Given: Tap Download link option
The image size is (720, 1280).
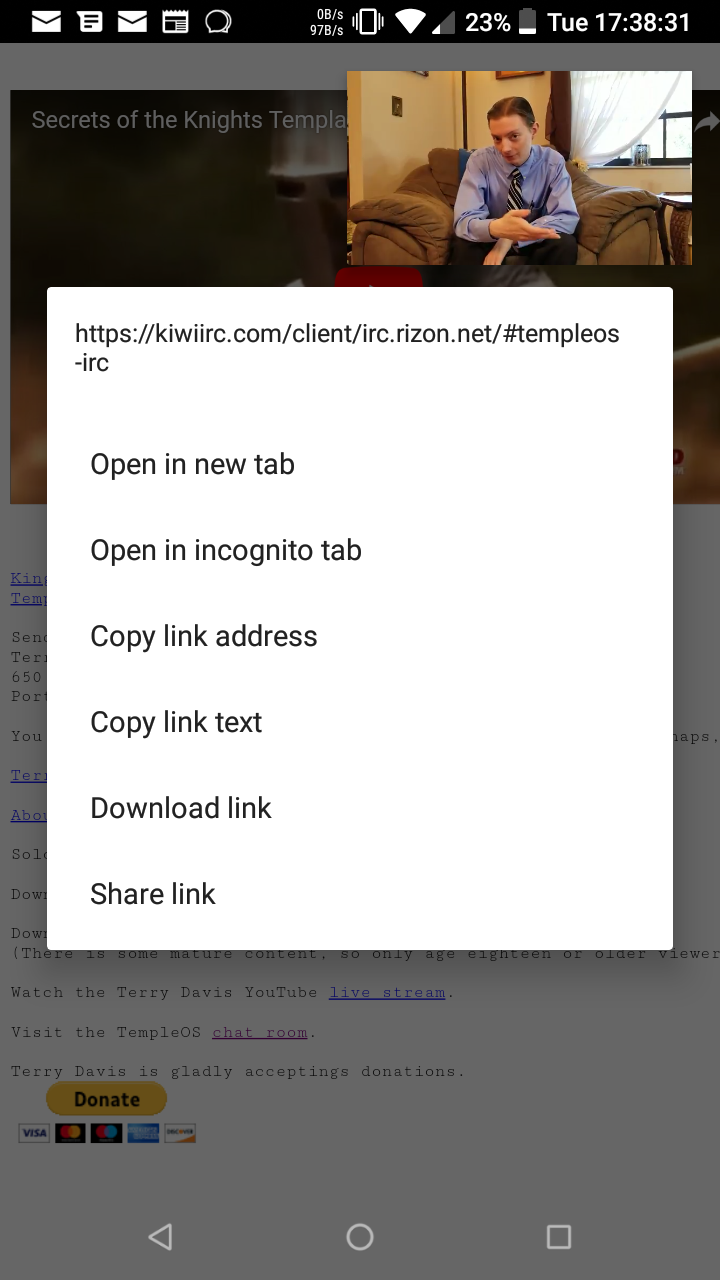Looking at the screenshot, I should pyautogui.click(x=181, y=808).
